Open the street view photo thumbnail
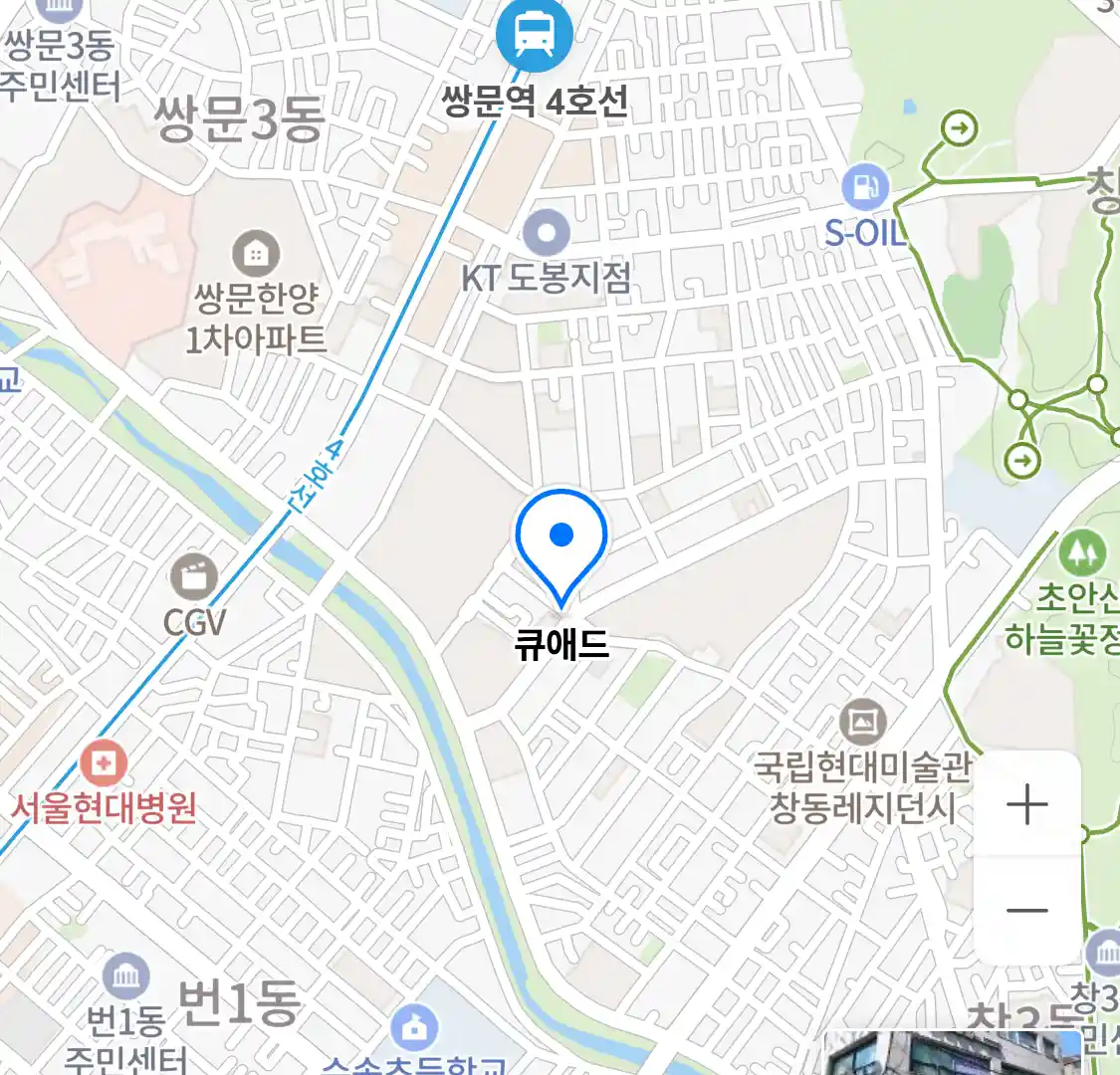The image size is (1120, 1075). 954,1054
